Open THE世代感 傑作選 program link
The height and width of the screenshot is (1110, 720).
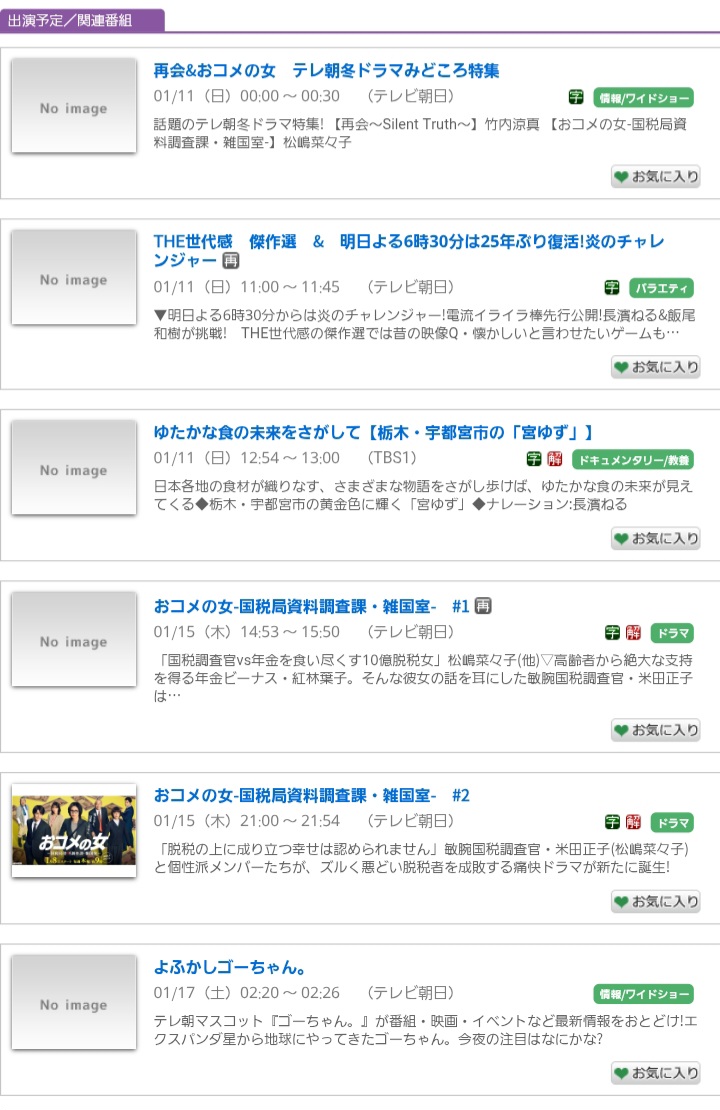pyautogui.click(x=408, y=242)
